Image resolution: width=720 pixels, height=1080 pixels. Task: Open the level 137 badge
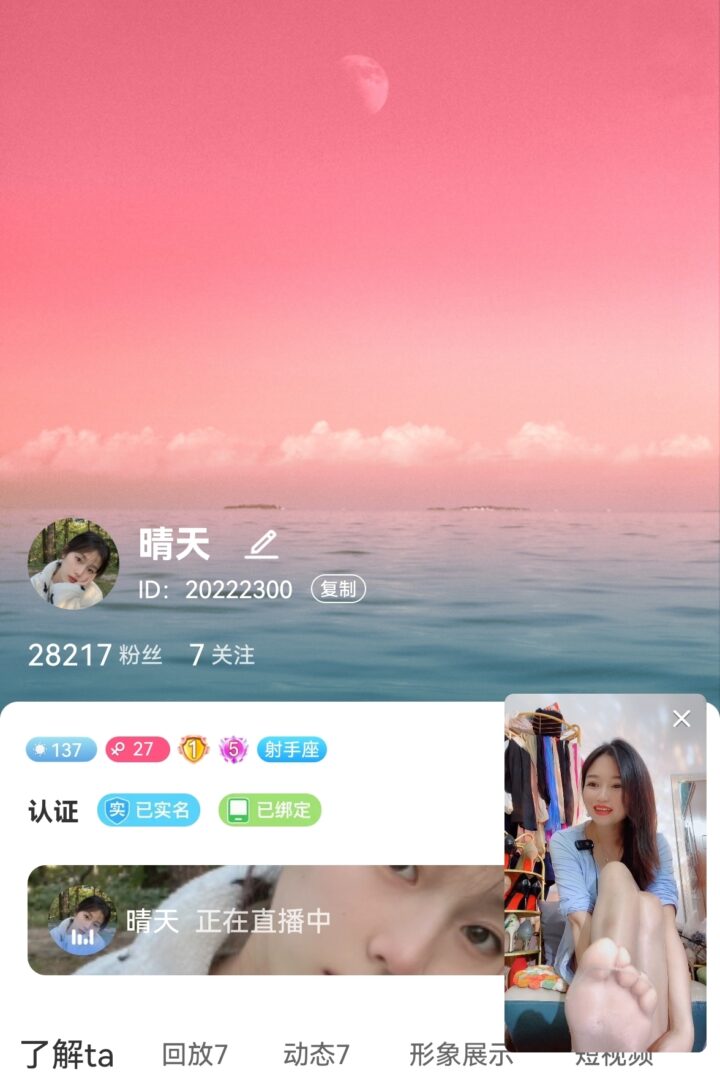[61, 749]
